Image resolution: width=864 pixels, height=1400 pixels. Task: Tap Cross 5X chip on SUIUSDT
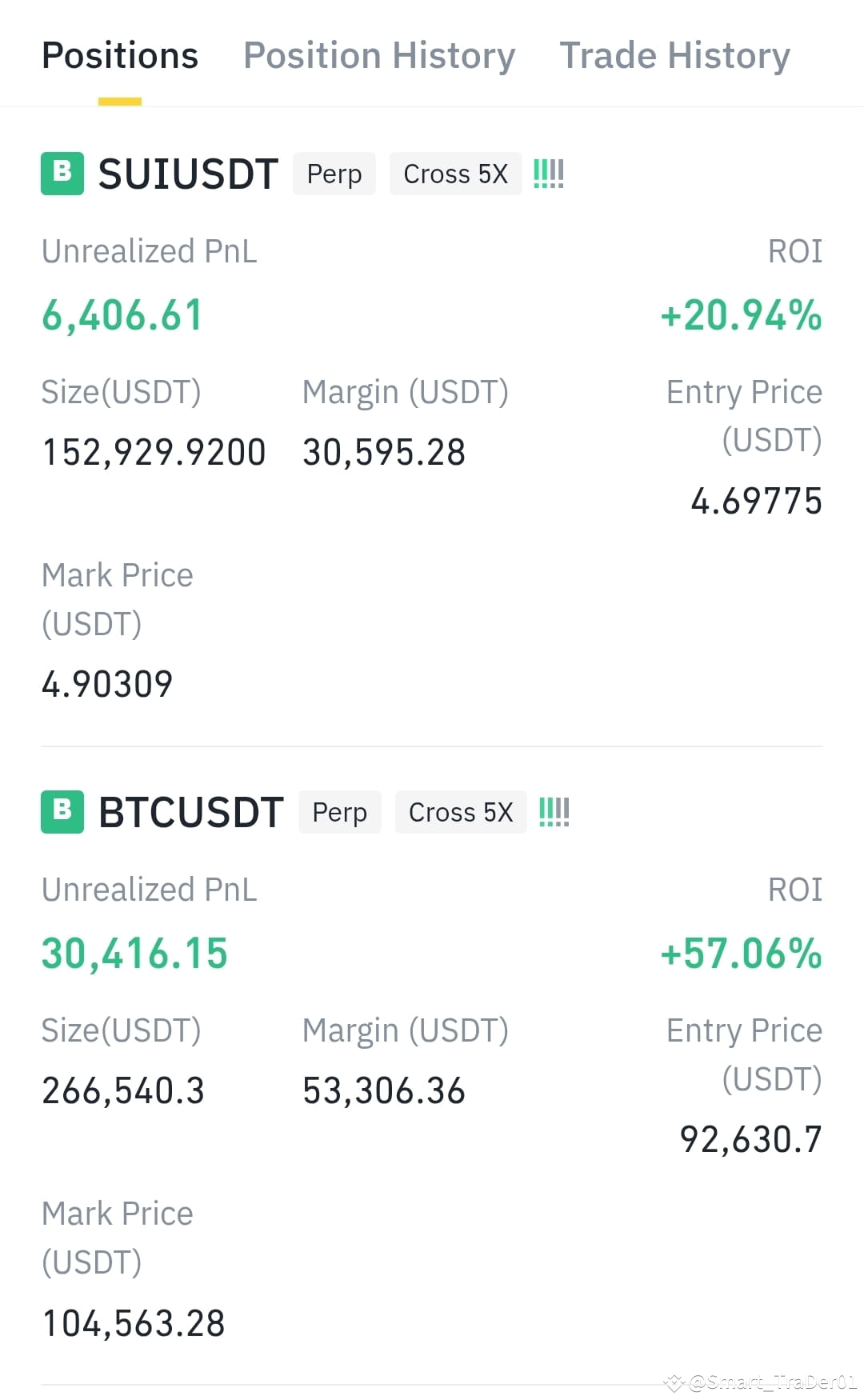click(x=455, y=174)
